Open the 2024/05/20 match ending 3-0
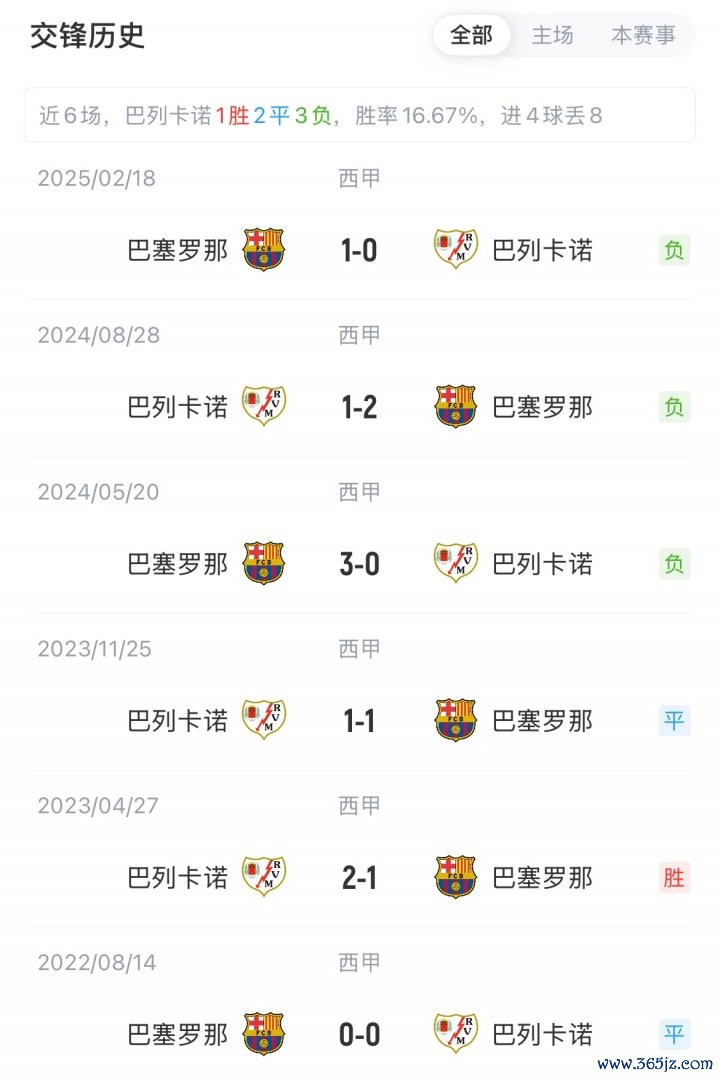Viewport: 720px width, 1079px height. pyautogui.click(x=359, y=564)
